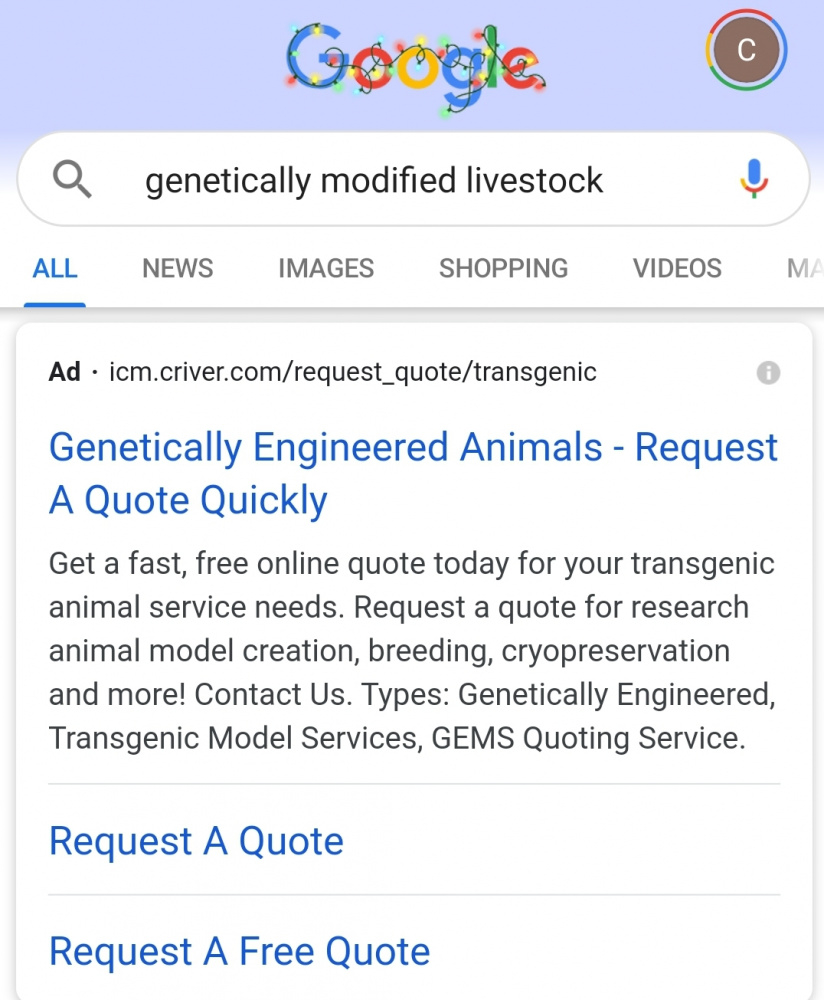Open the 'Request A Quote' sitelink
The width and height of the screenshot is (824, 1000).
click(x=196, y=841)
